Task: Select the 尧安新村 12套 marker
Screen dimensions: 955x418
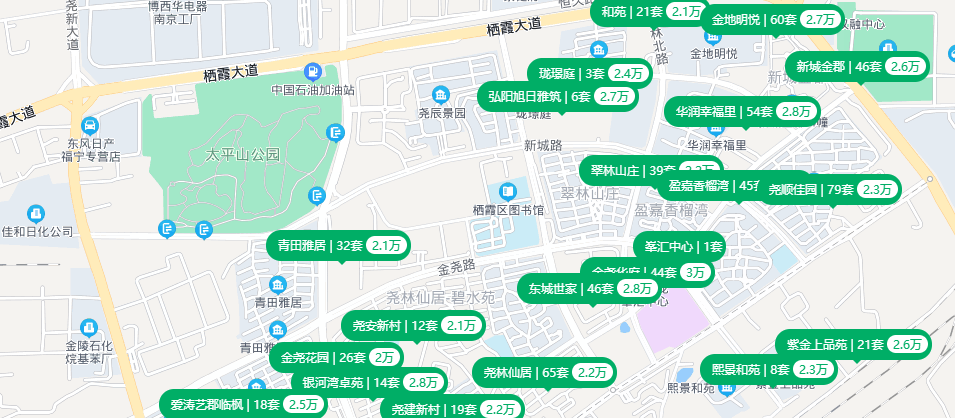Action: [414, 325]
